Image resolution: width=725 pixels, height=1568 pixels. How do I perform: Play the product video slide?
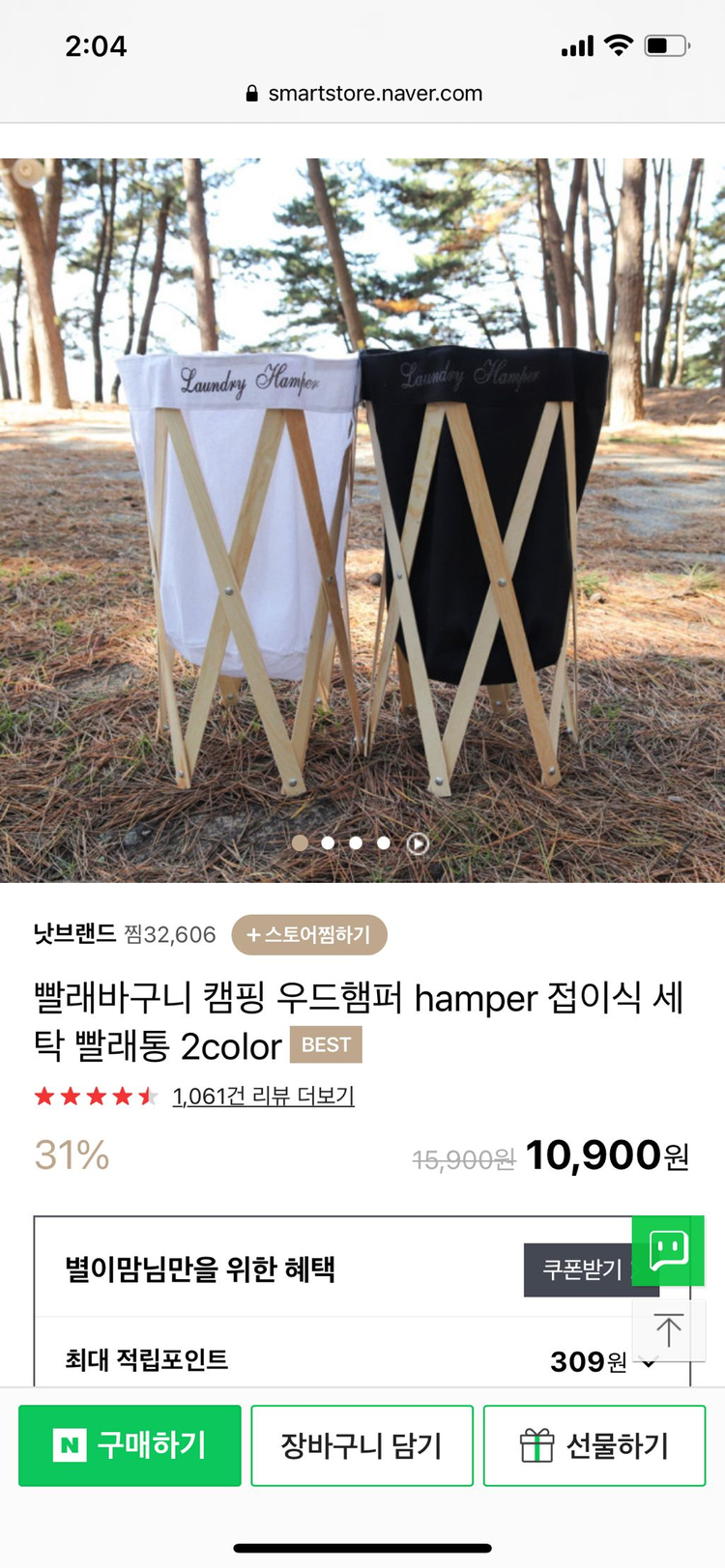(x=418, y=843)
